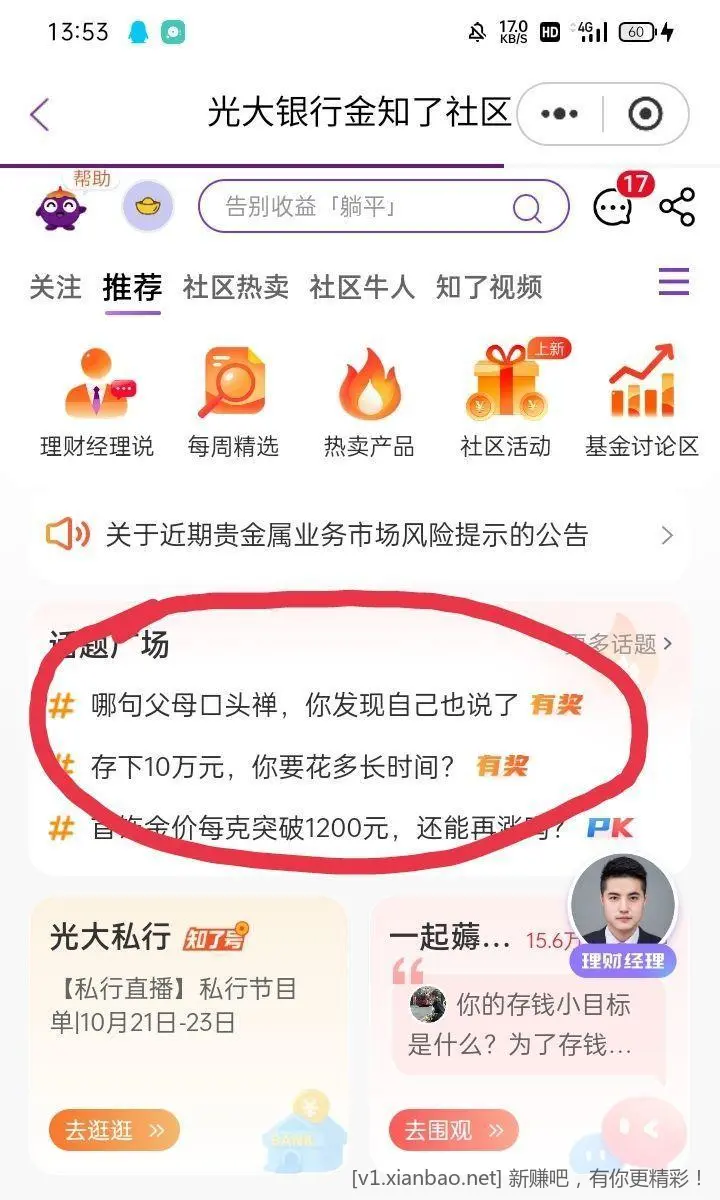Switch to the 知了视频 tab

489,288
